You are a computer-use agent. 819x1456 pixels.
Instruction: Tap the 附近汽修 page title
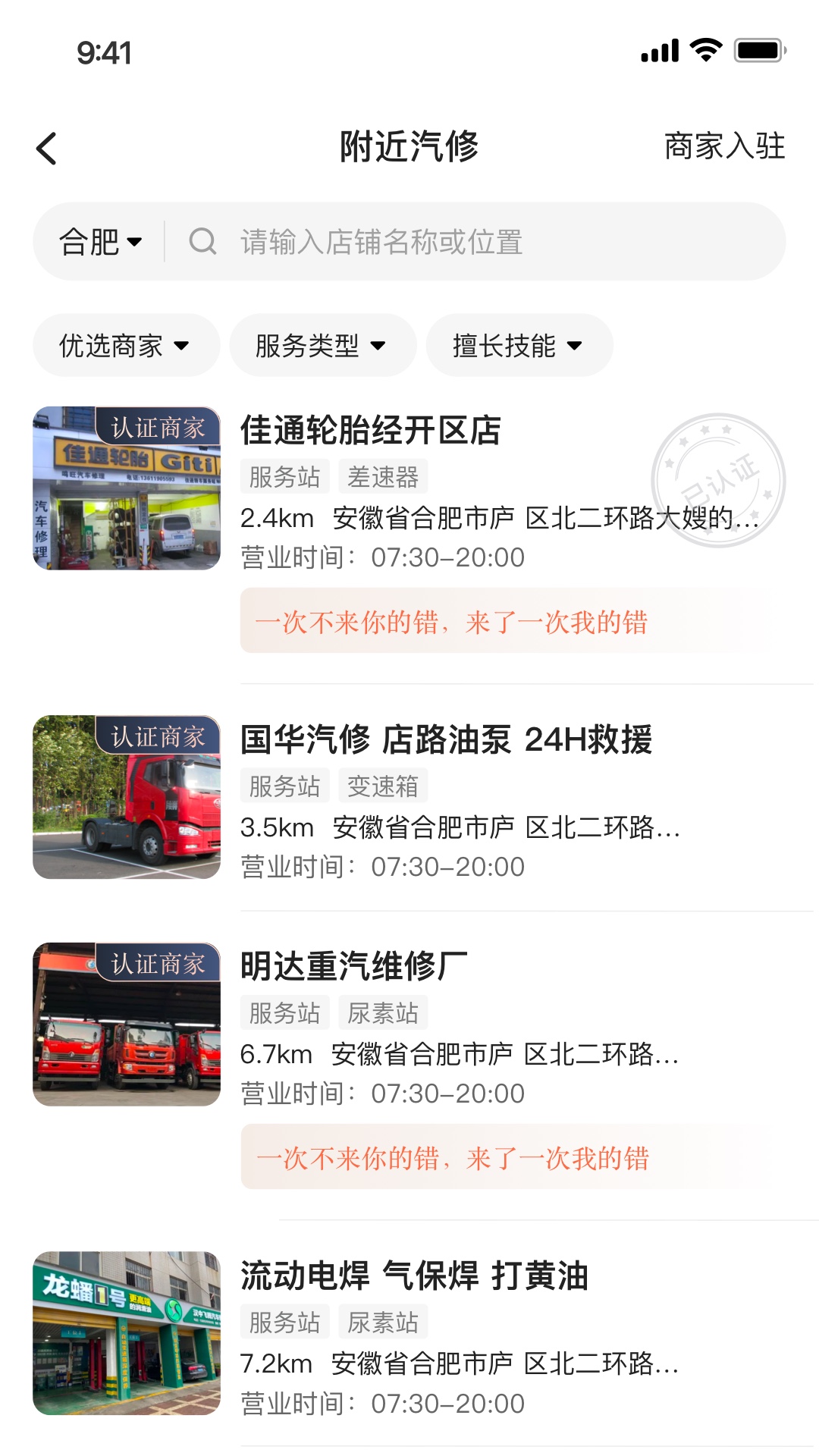[x=409, y=147]
